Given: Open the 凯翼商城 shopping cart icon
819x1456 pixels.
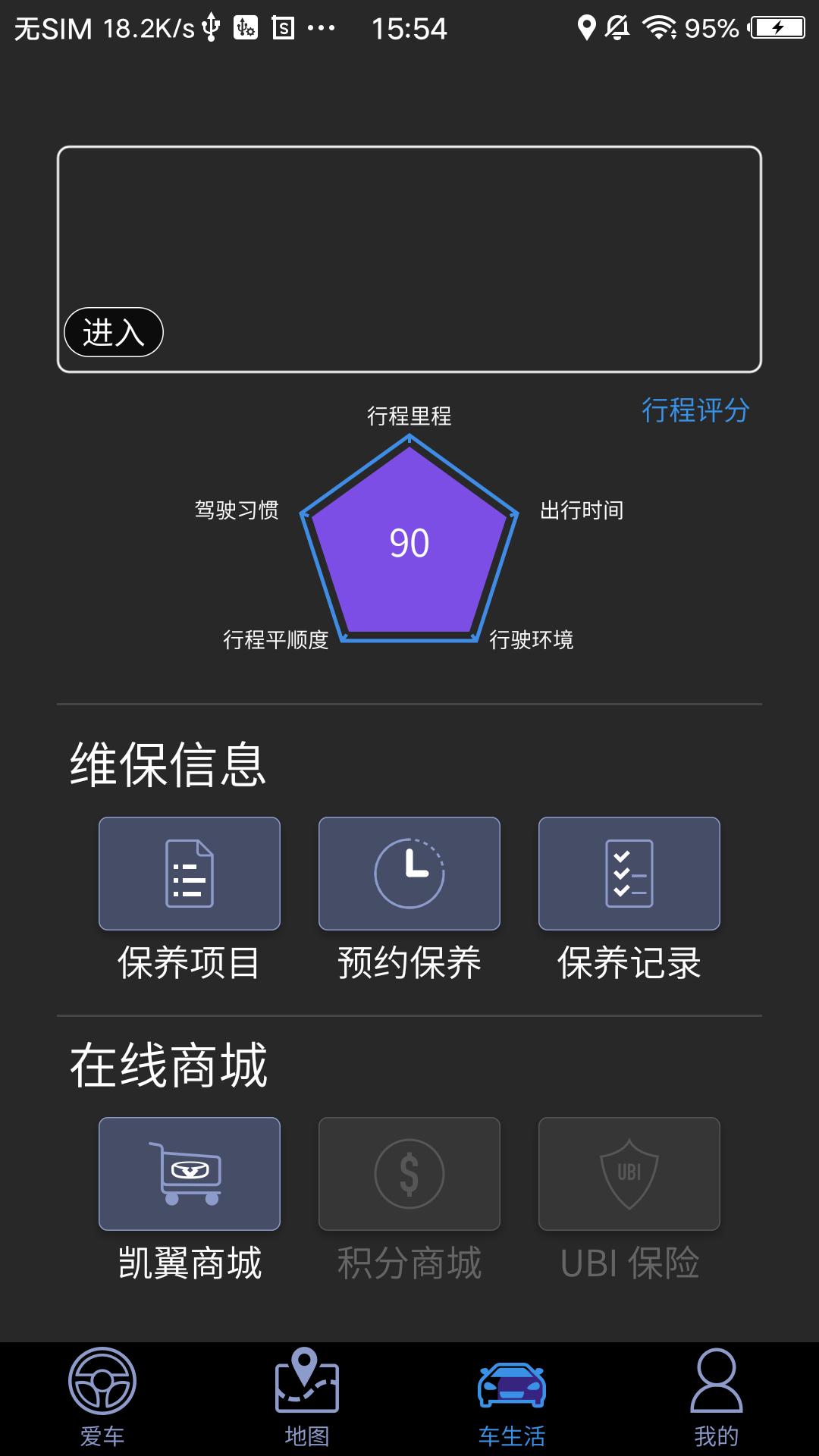Looking at the screenshot, I should [x=189, y=1174].
